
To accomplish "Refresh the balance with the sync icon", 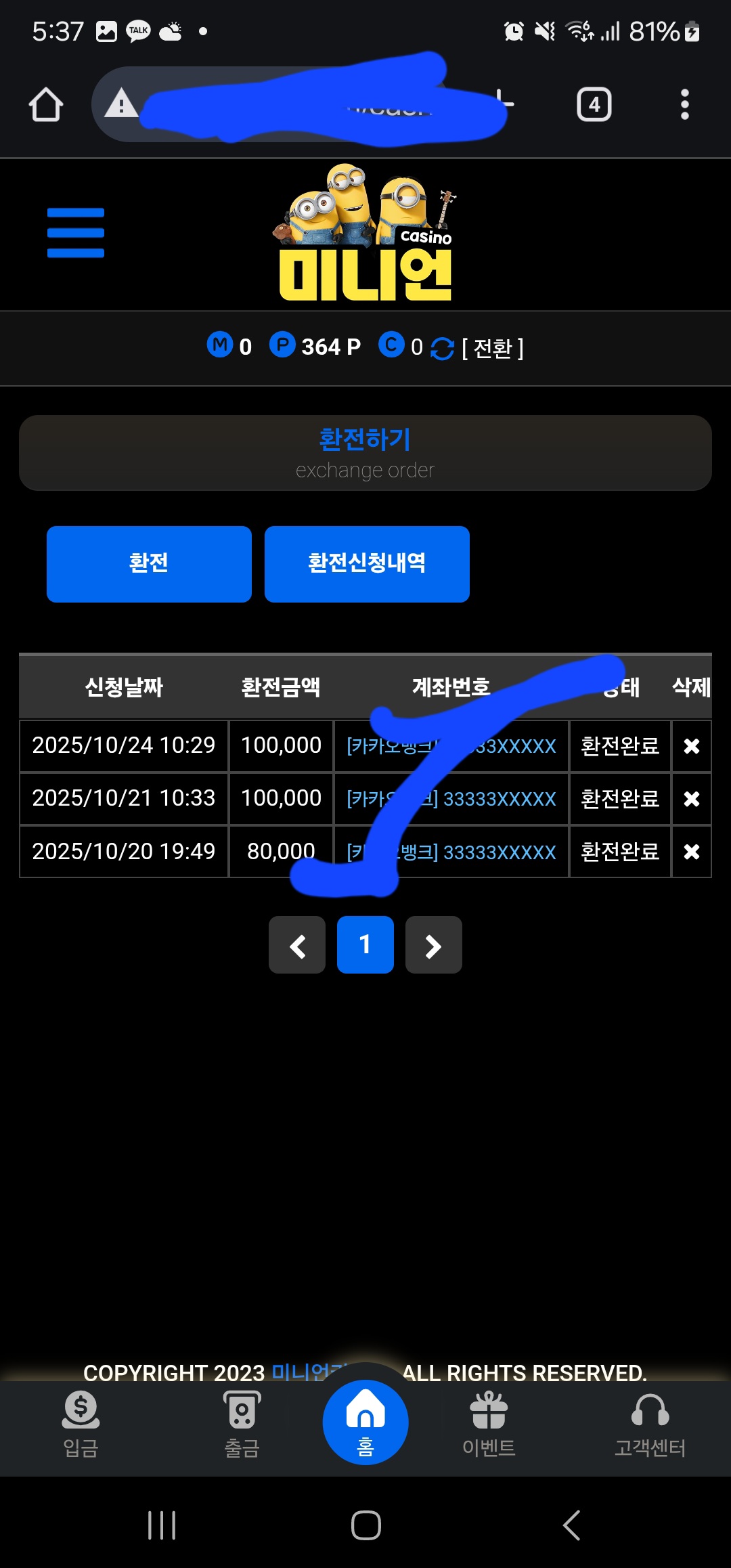I will 442,349.
